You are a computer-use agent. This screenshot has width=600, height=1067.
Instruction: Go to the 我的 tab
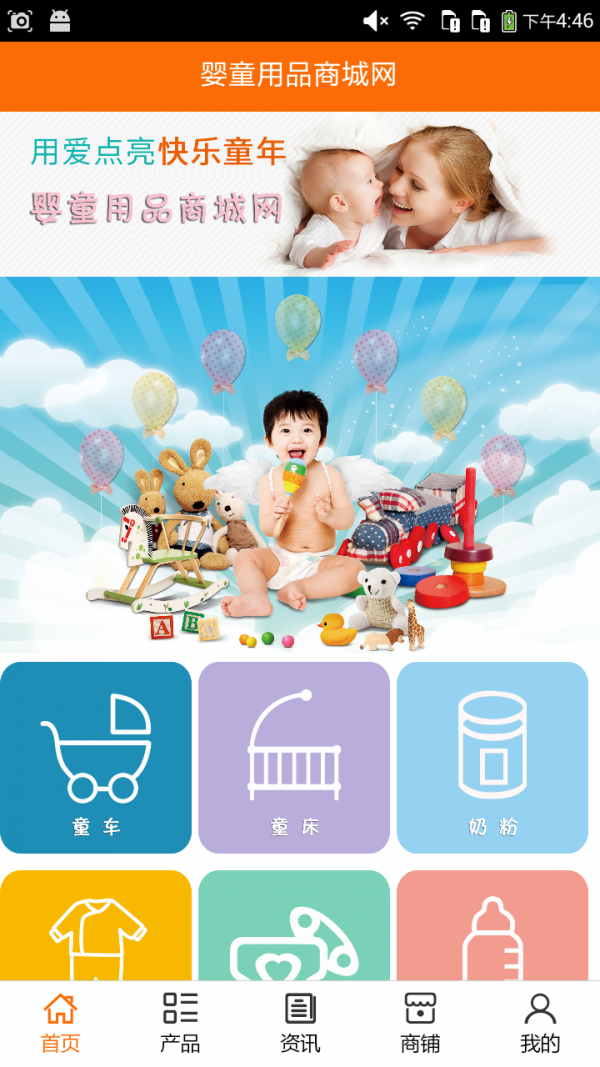(540, 1023)
